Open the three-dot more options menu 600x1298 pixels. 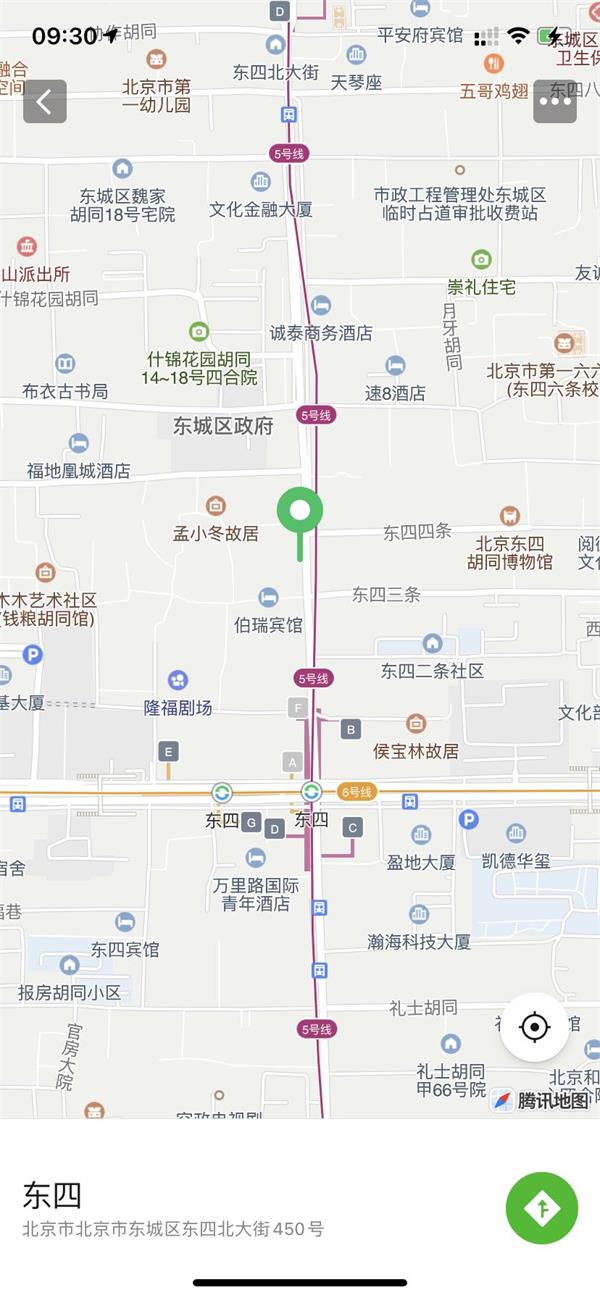[555, 101]
